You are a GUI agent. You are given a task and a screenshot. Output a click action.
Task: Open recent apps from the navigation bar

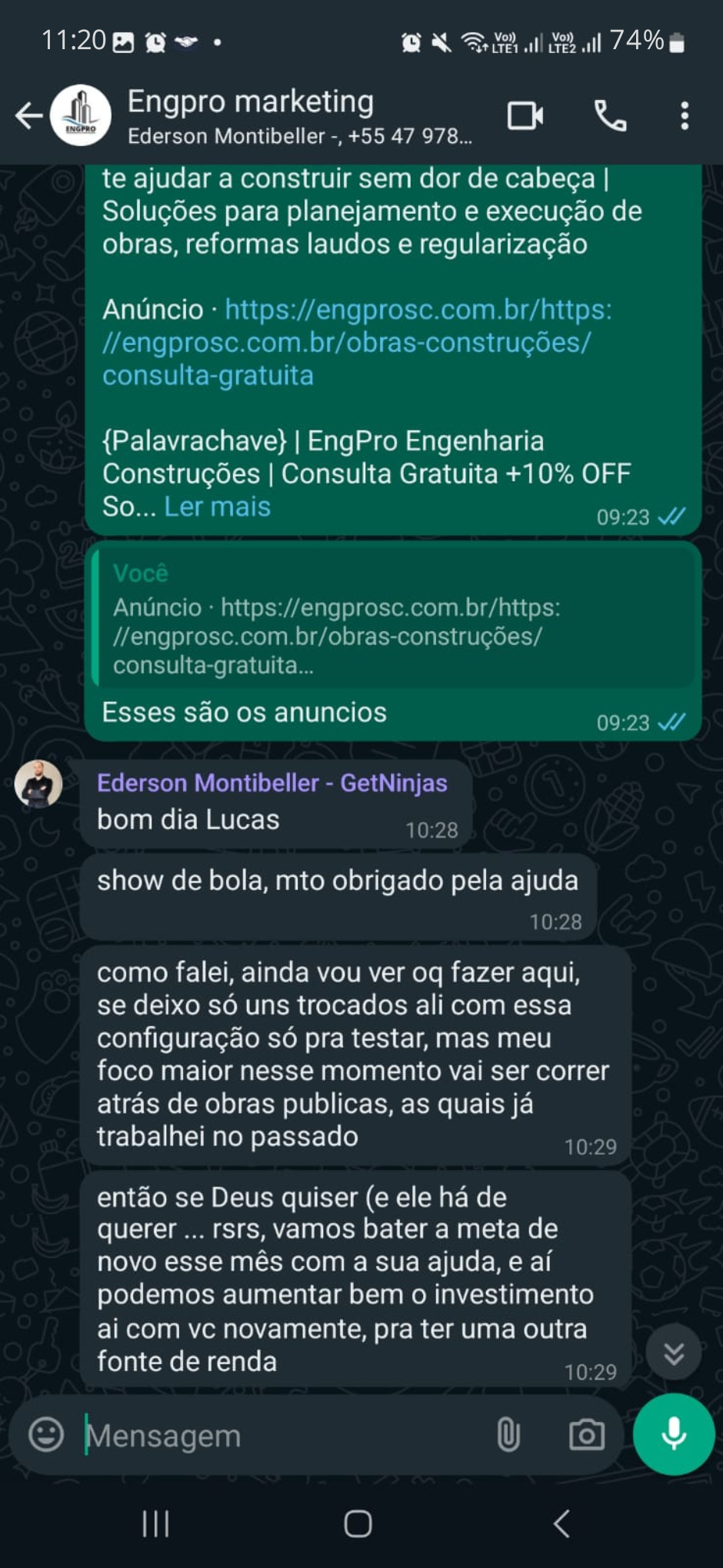pos(155,1523)
